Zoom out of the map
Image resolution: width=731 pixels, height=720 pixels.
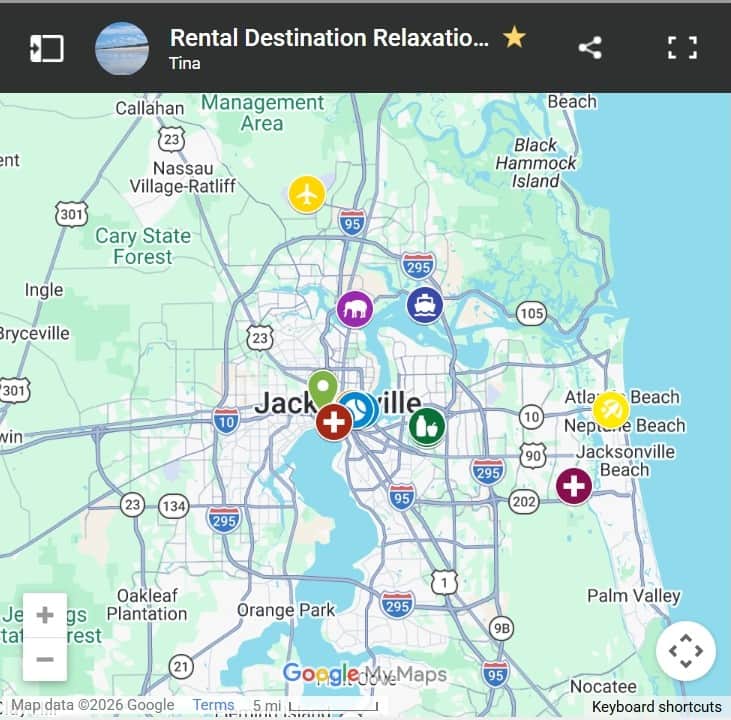(45, 659)
